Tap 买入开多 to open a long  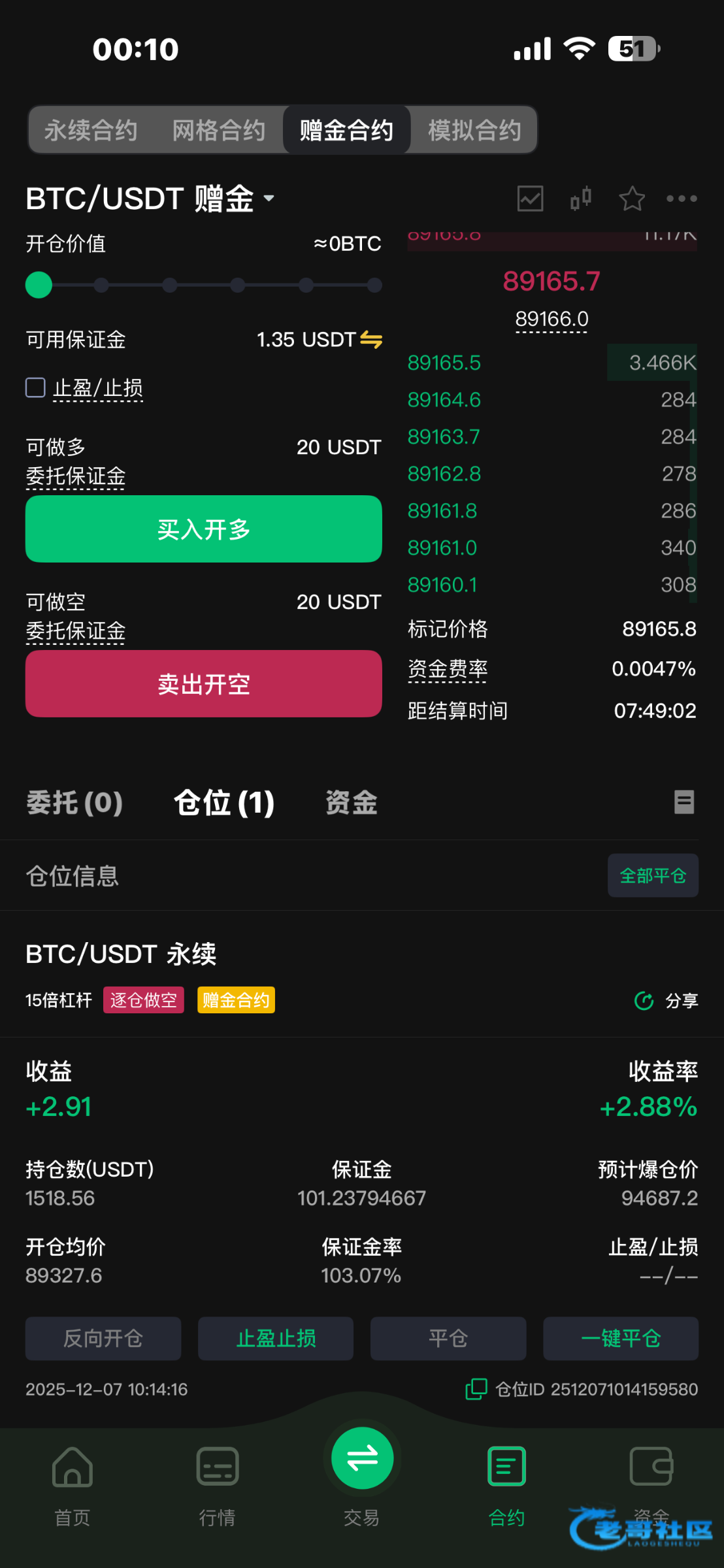(204, 529)
